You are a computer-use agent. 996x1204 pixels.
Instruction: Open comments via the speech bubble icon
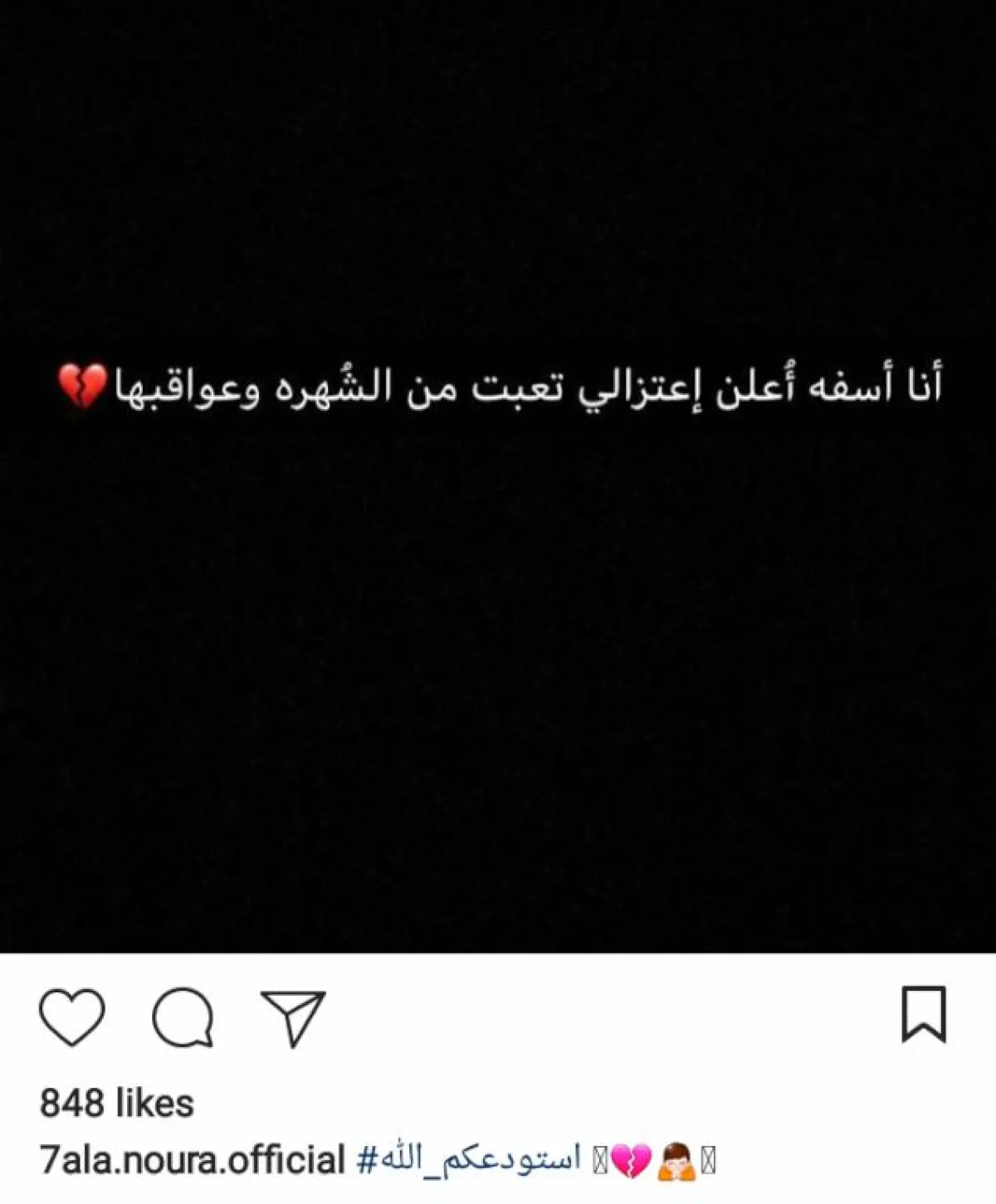tap(183, 1017)
